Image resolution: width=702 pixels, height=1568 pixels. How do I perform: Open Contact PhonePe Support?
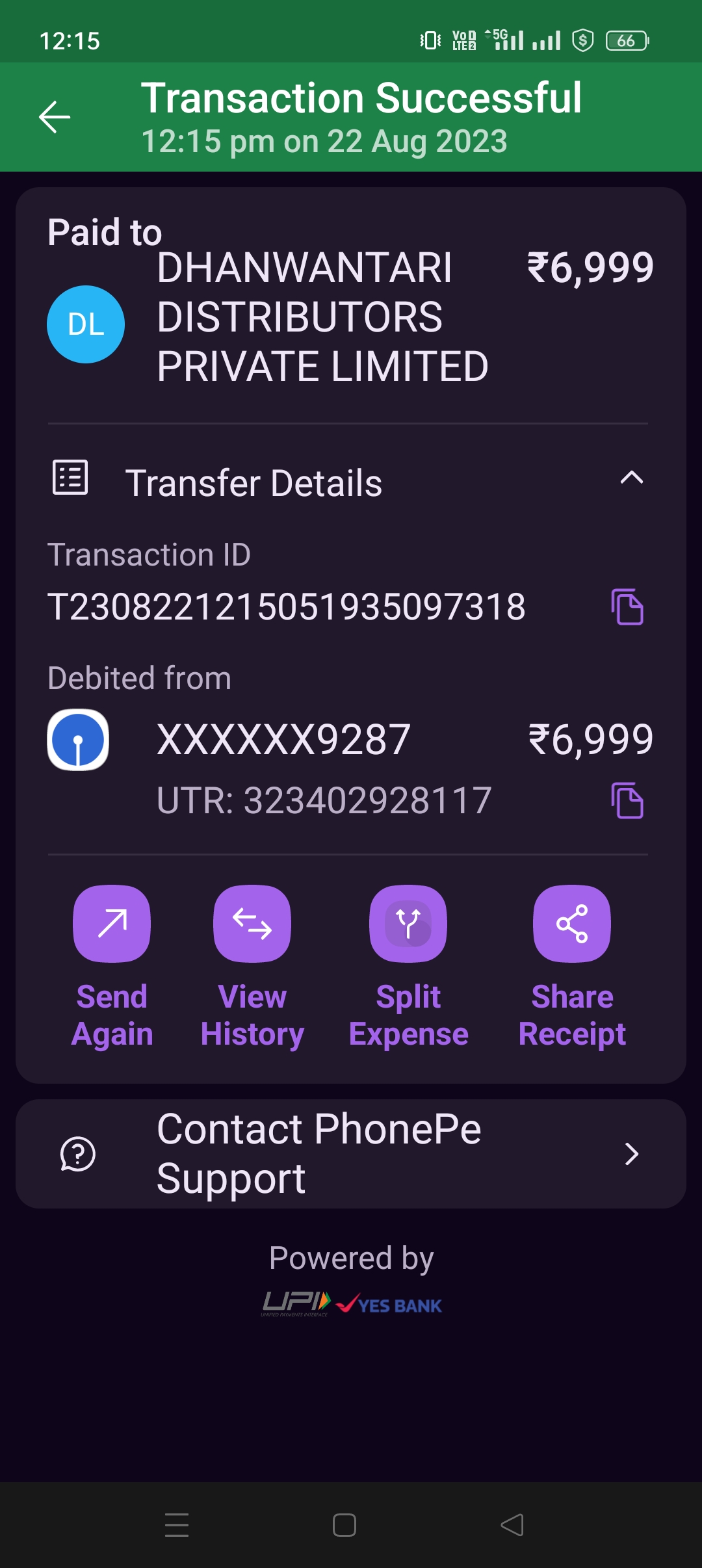pyautogui.click(x=351, y=1154)
